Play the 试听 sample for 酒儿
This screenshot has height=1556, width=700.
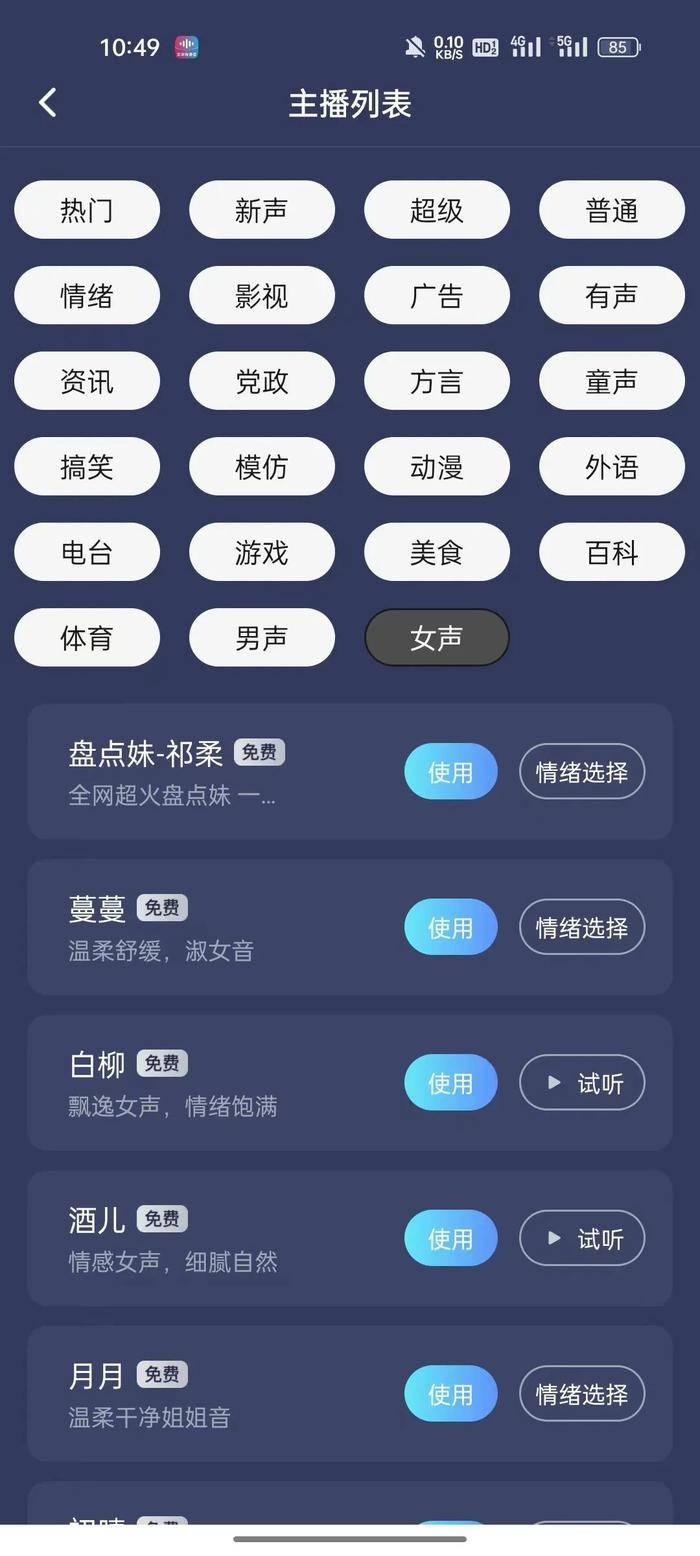pyautogui.click(x=582, y=1239)
